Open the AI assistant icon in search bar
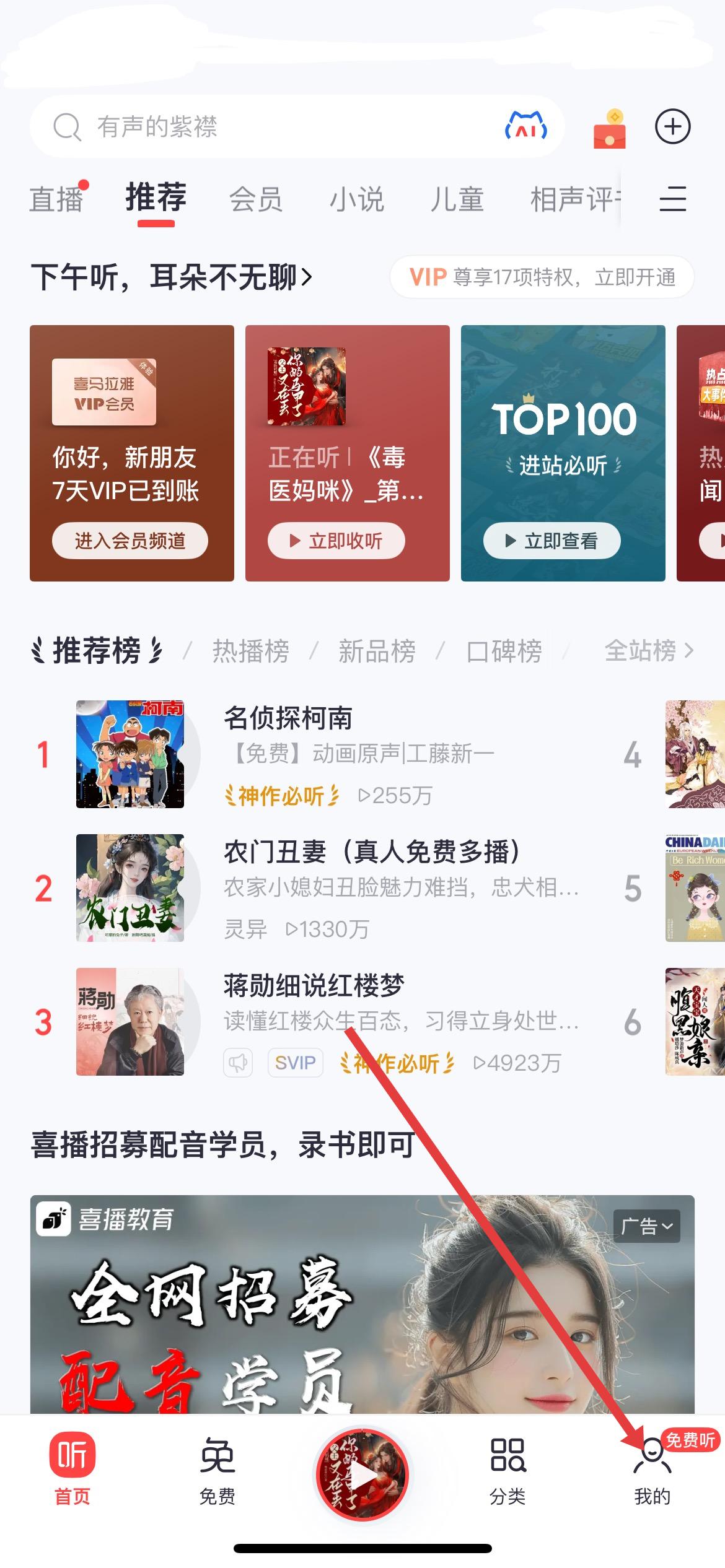 (x=525, y=126)
